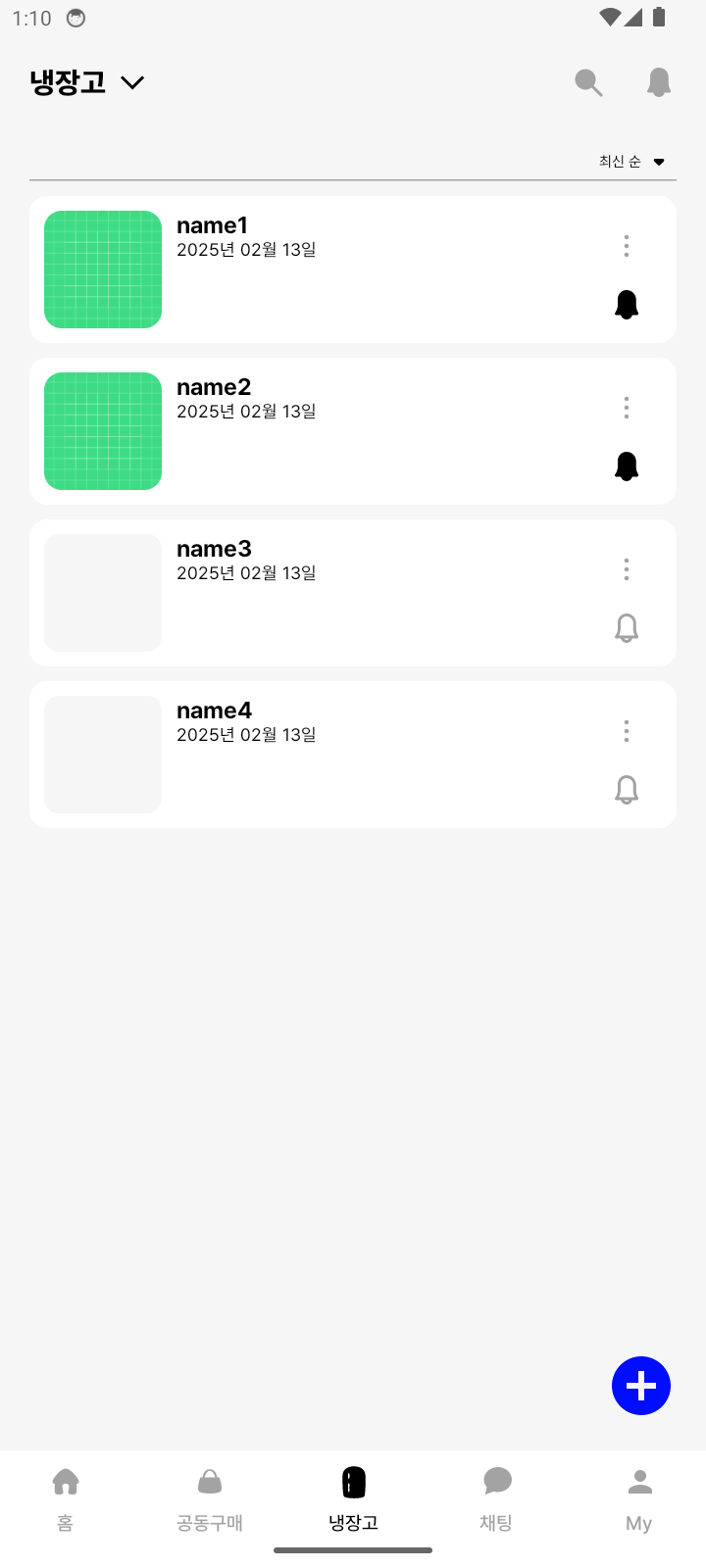Go to the My tab

click(x=639, y=1499)
